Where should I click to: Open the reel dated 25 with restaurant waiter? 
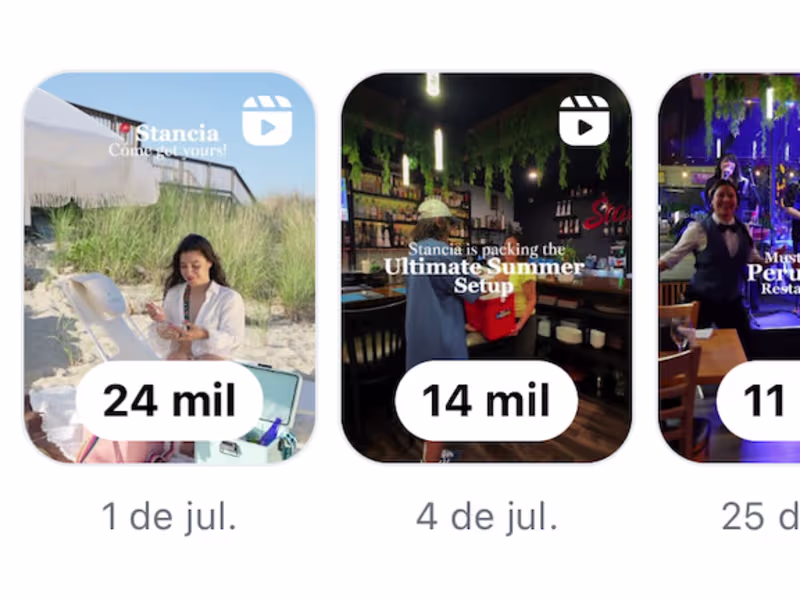(732, 267)
